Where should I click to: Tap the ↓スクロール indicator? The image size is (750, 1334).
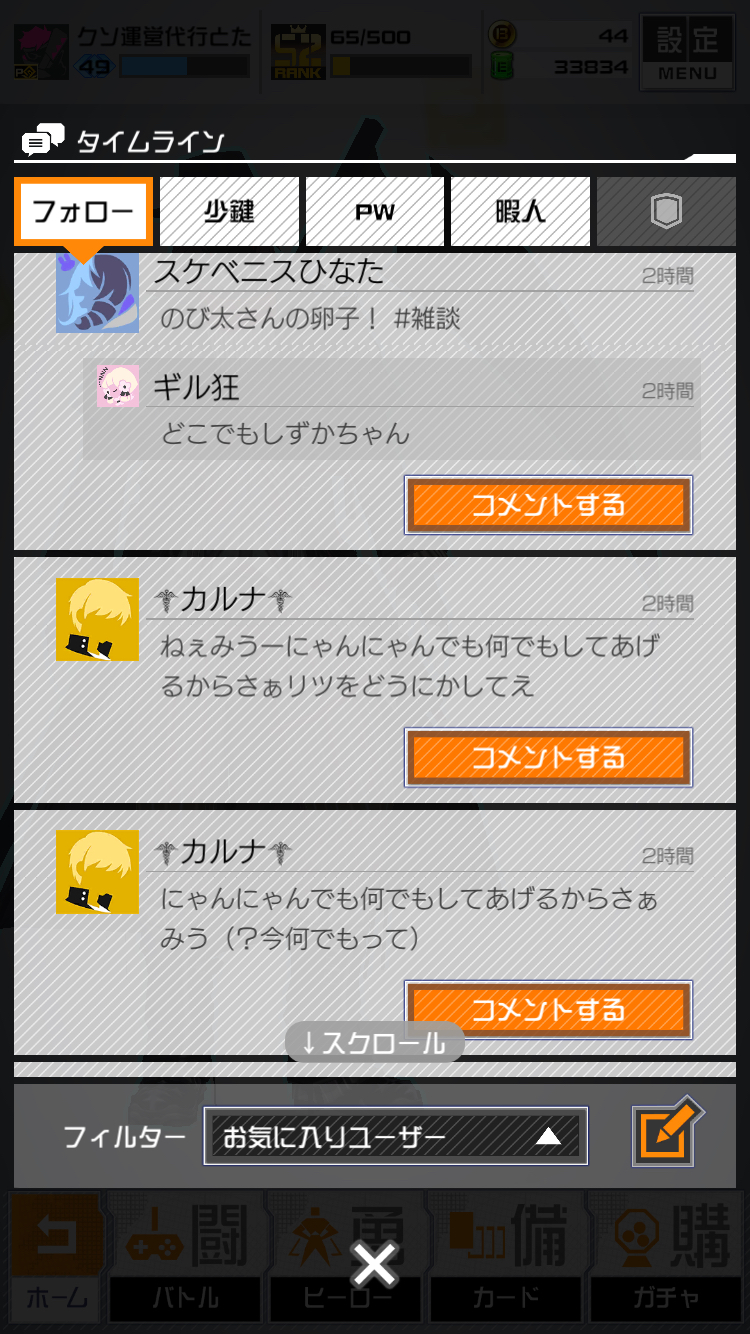(374, 1042)
